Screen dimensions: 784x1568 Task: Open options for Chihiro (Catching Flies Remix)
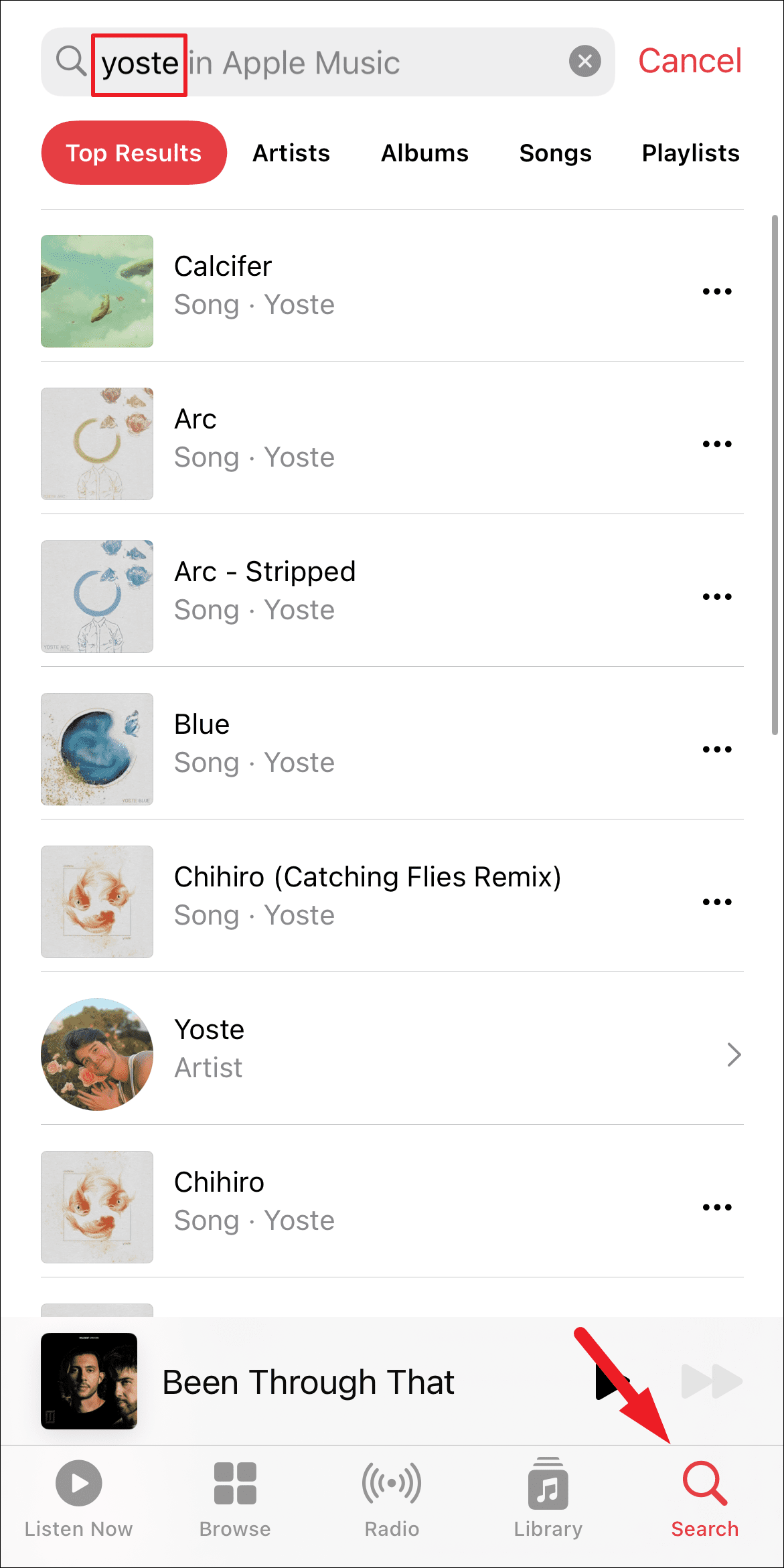point(716,902)
